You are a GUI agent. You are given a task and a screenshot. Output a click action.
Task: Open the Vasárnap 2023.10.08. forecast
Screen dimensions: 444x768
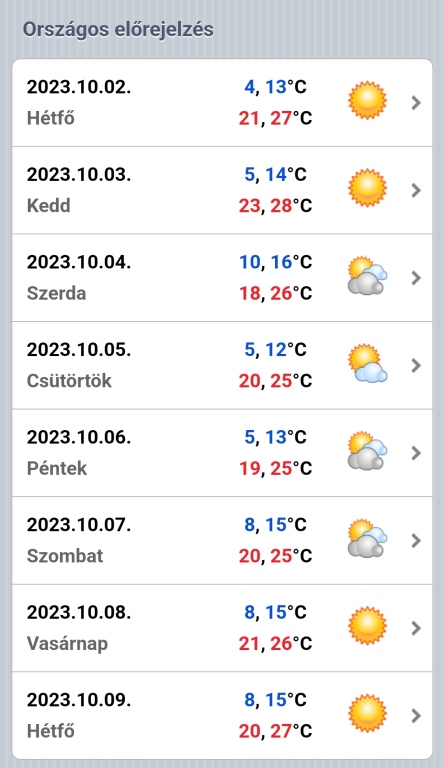pos(222,628)
